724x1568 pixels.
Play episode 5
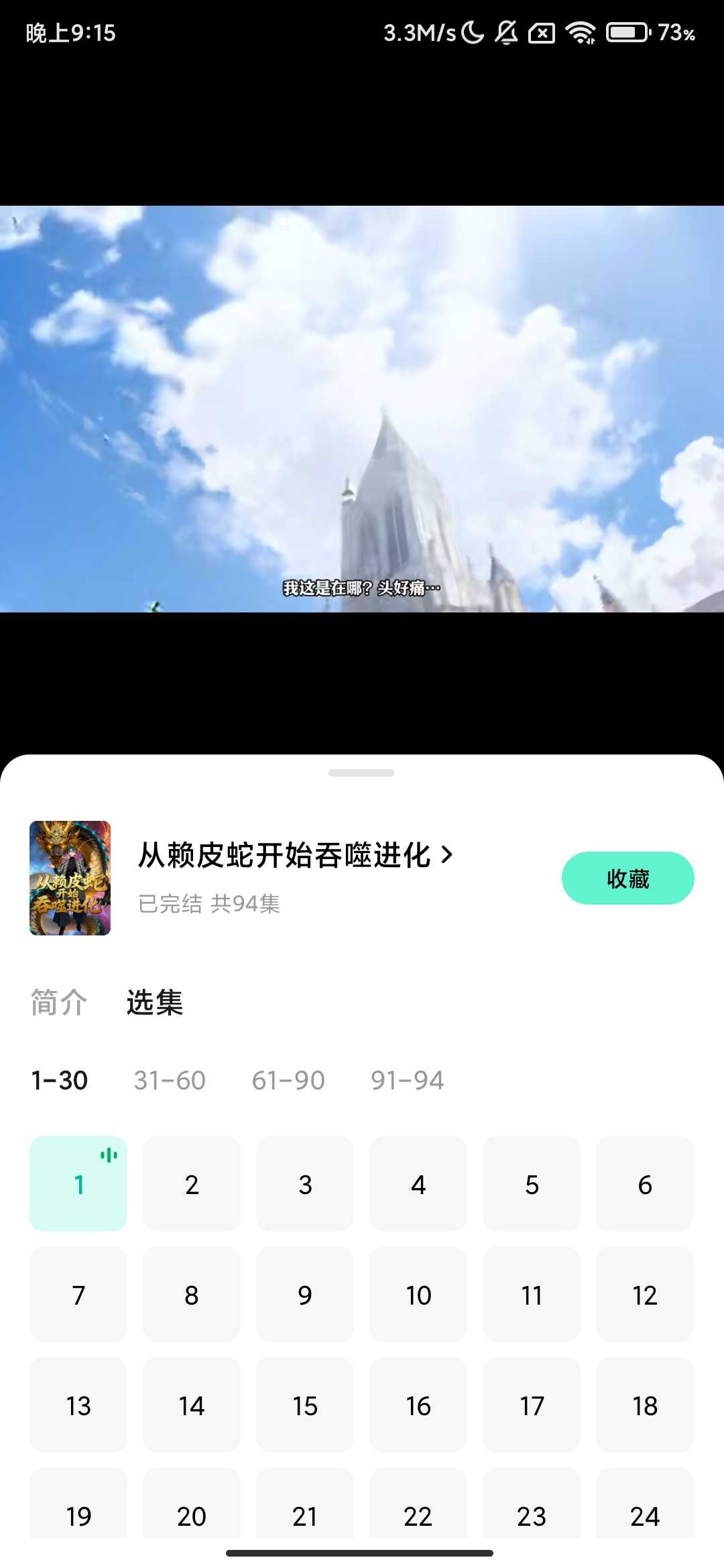point(532,1184)
